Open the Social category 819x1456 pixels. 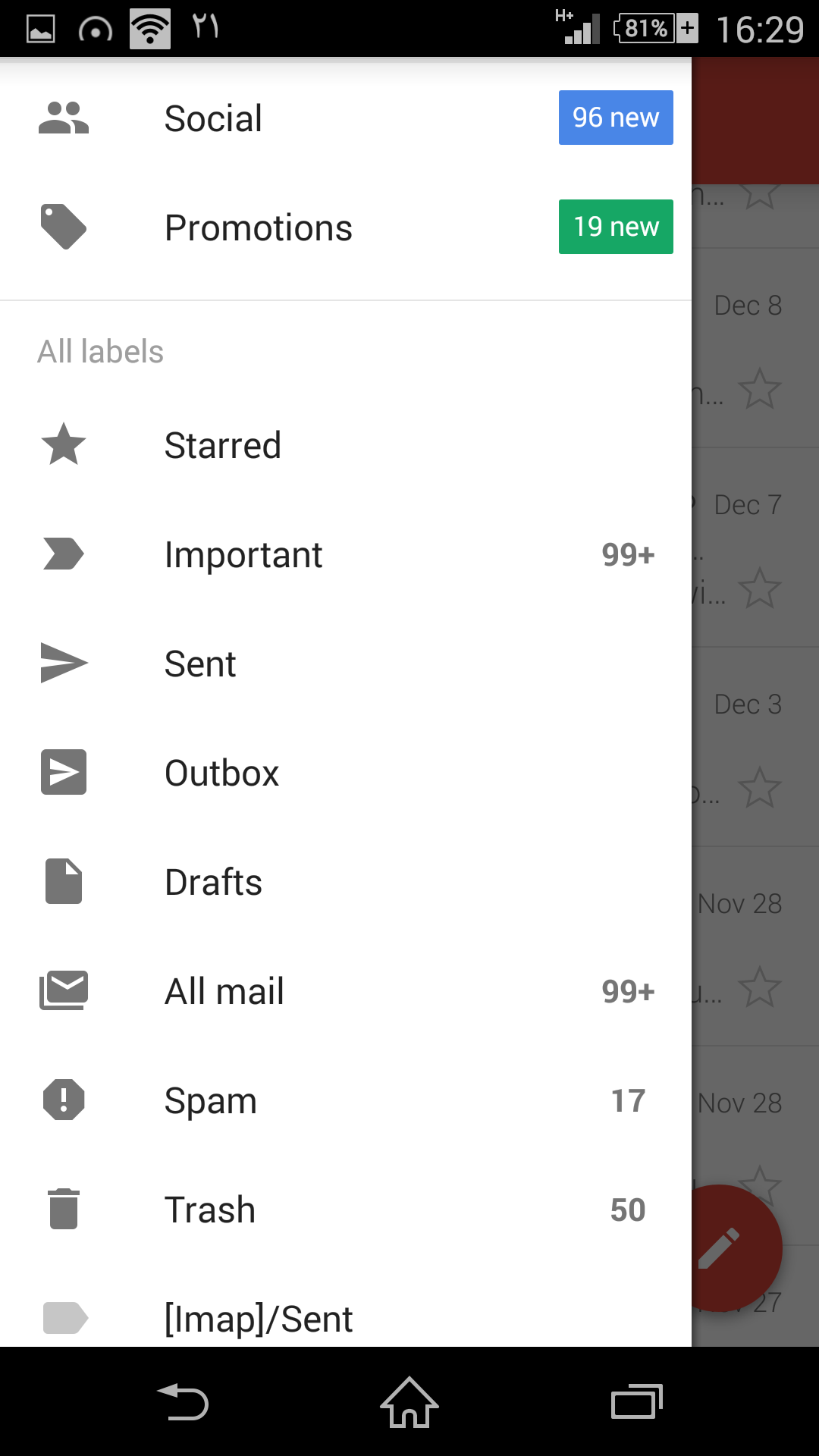[x=213, y=118]
